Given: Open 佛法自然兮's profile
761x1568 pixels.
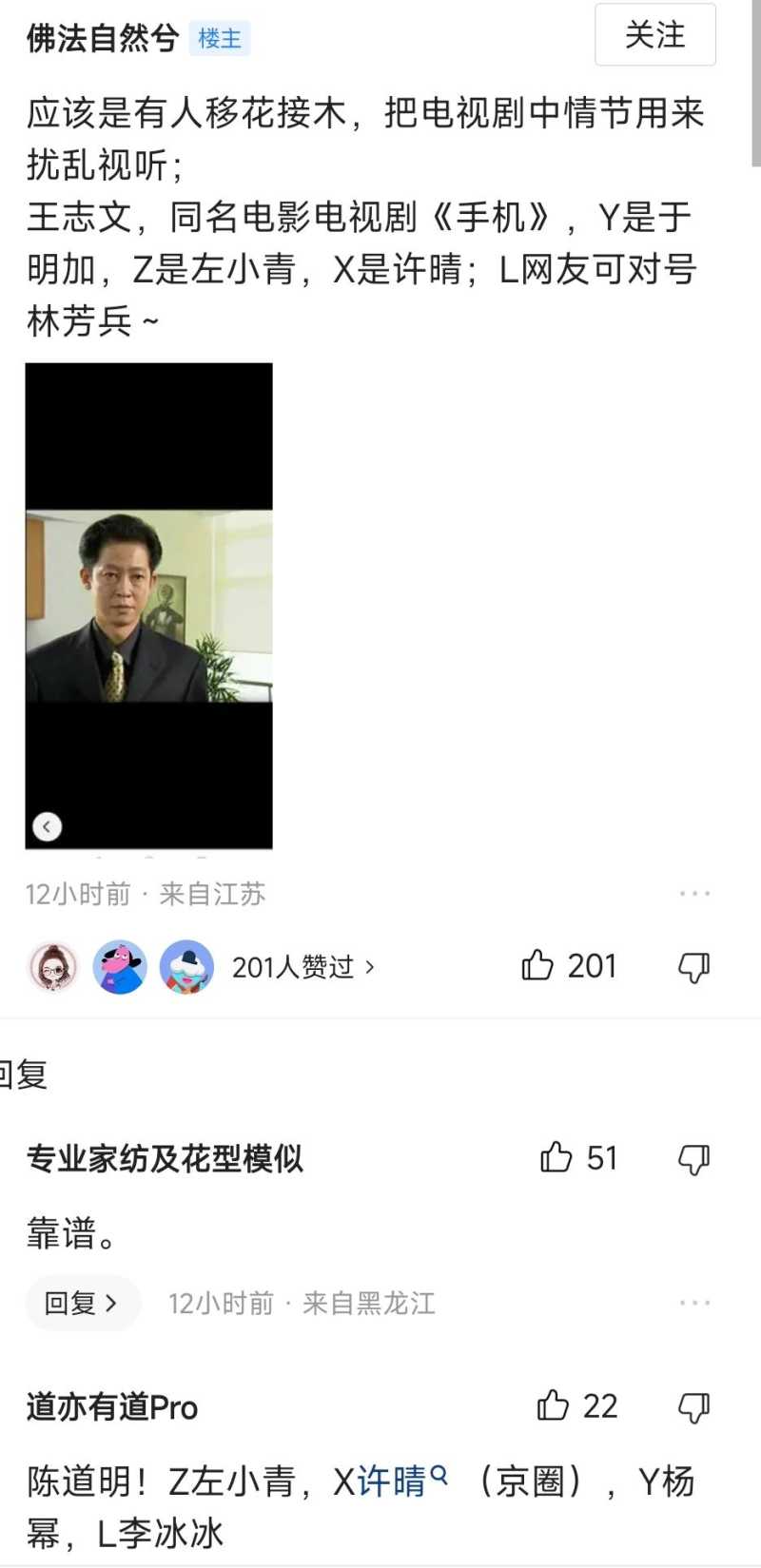Looking at the screenshot, I should [x=103, y=38].
